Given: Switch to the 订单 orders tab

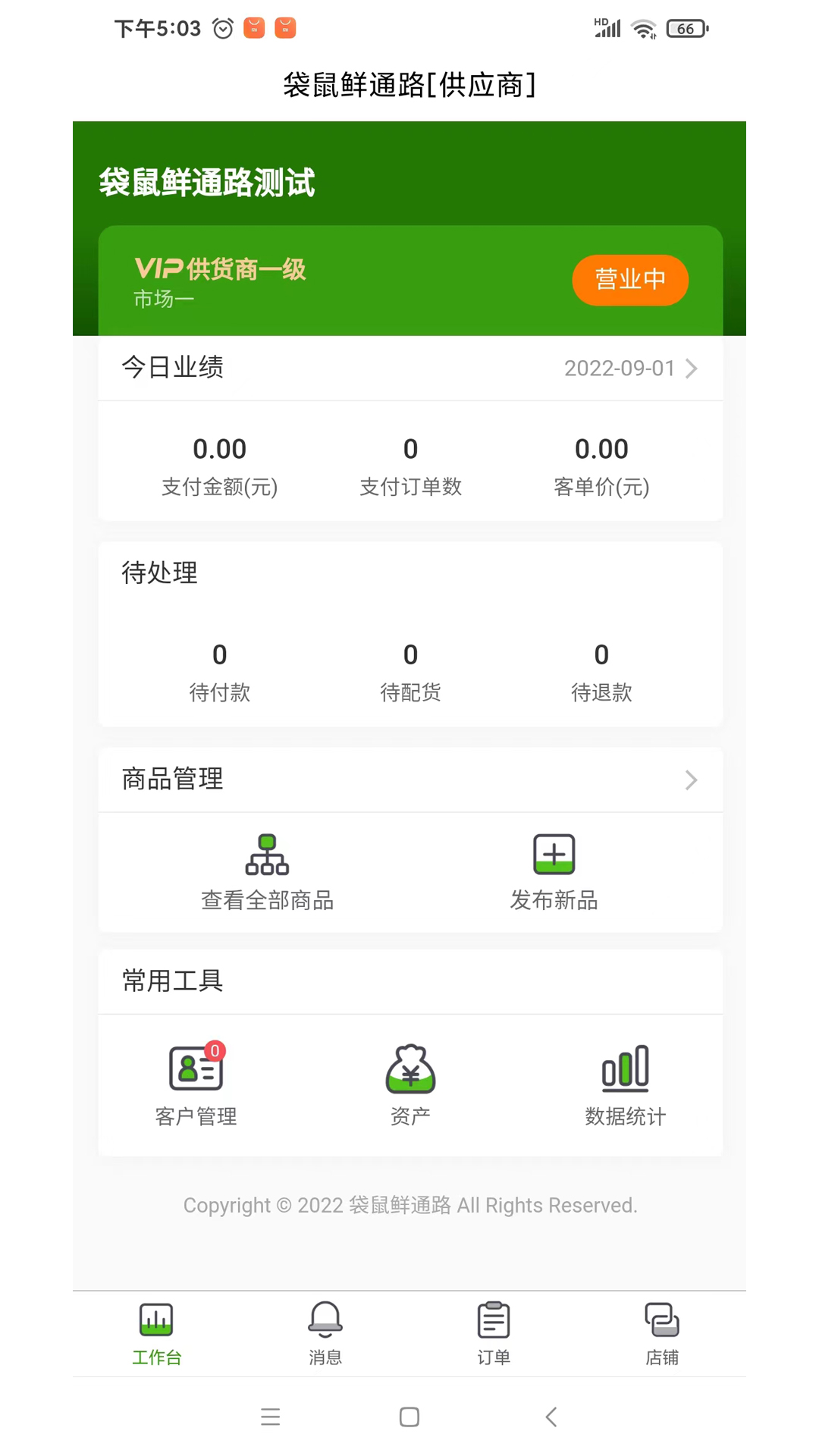Looking at the screenshot, I should (494, 1332).
